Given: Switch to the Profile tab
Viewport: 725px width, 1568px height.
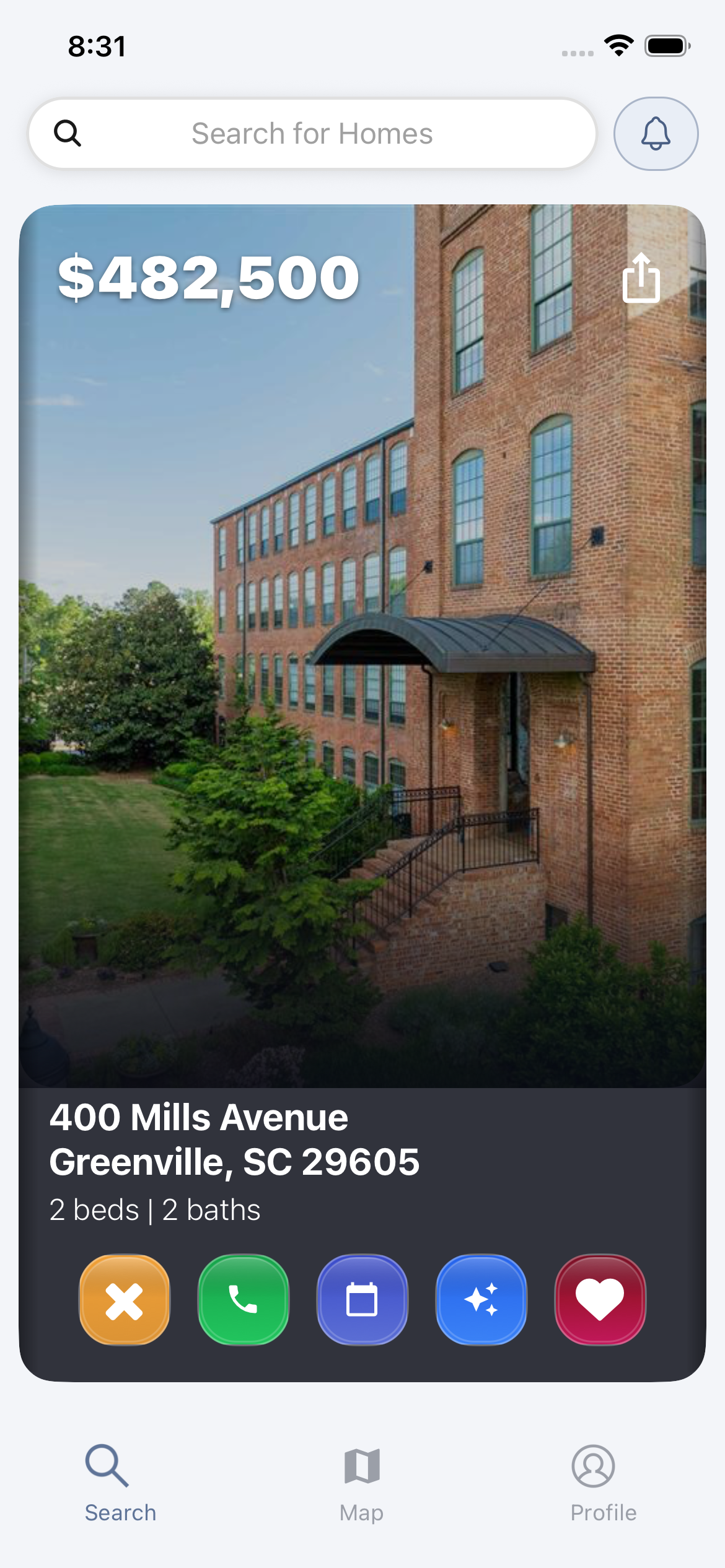Looking at the screenshot, I should tap(604, 1486).
